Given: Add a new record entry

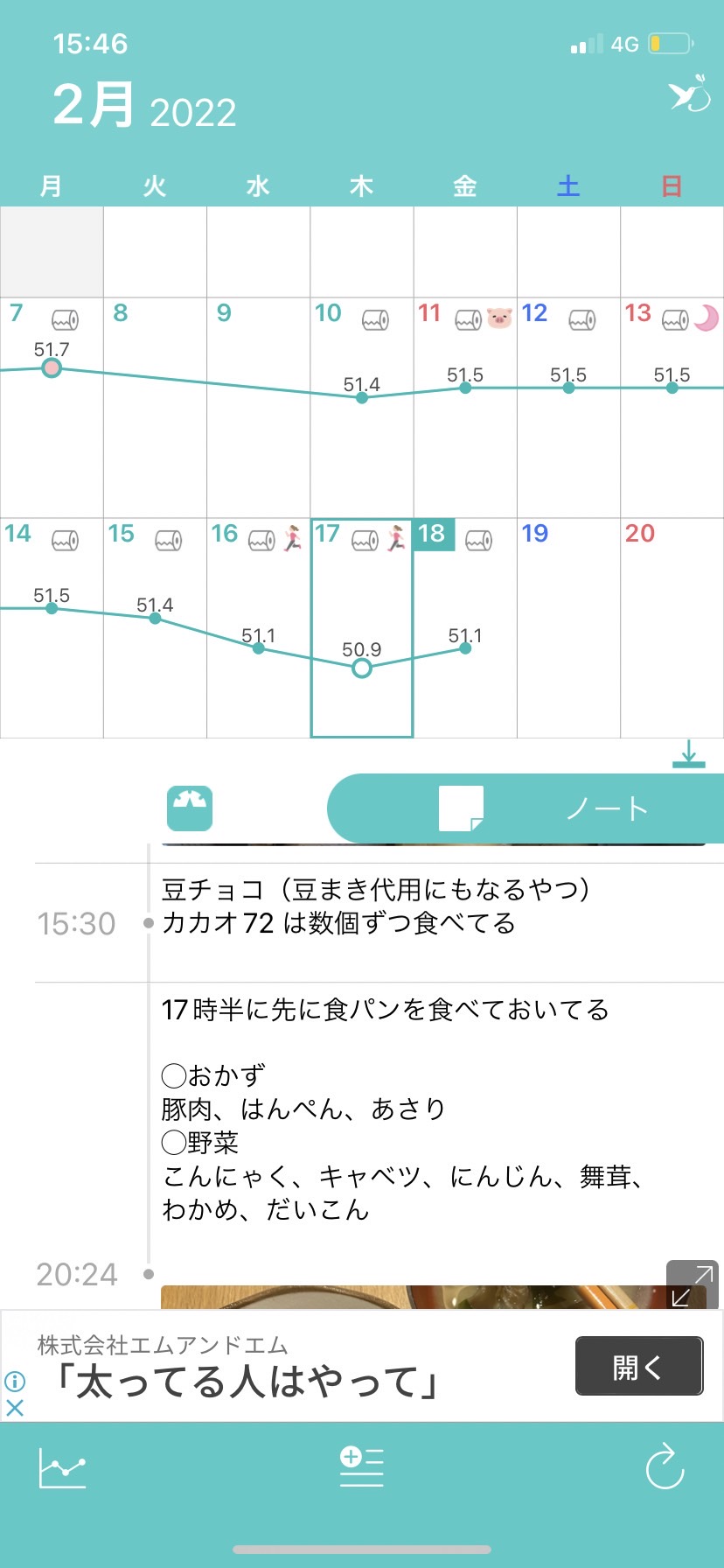Looking at the screenshot, I should (x=361, y=1466).
